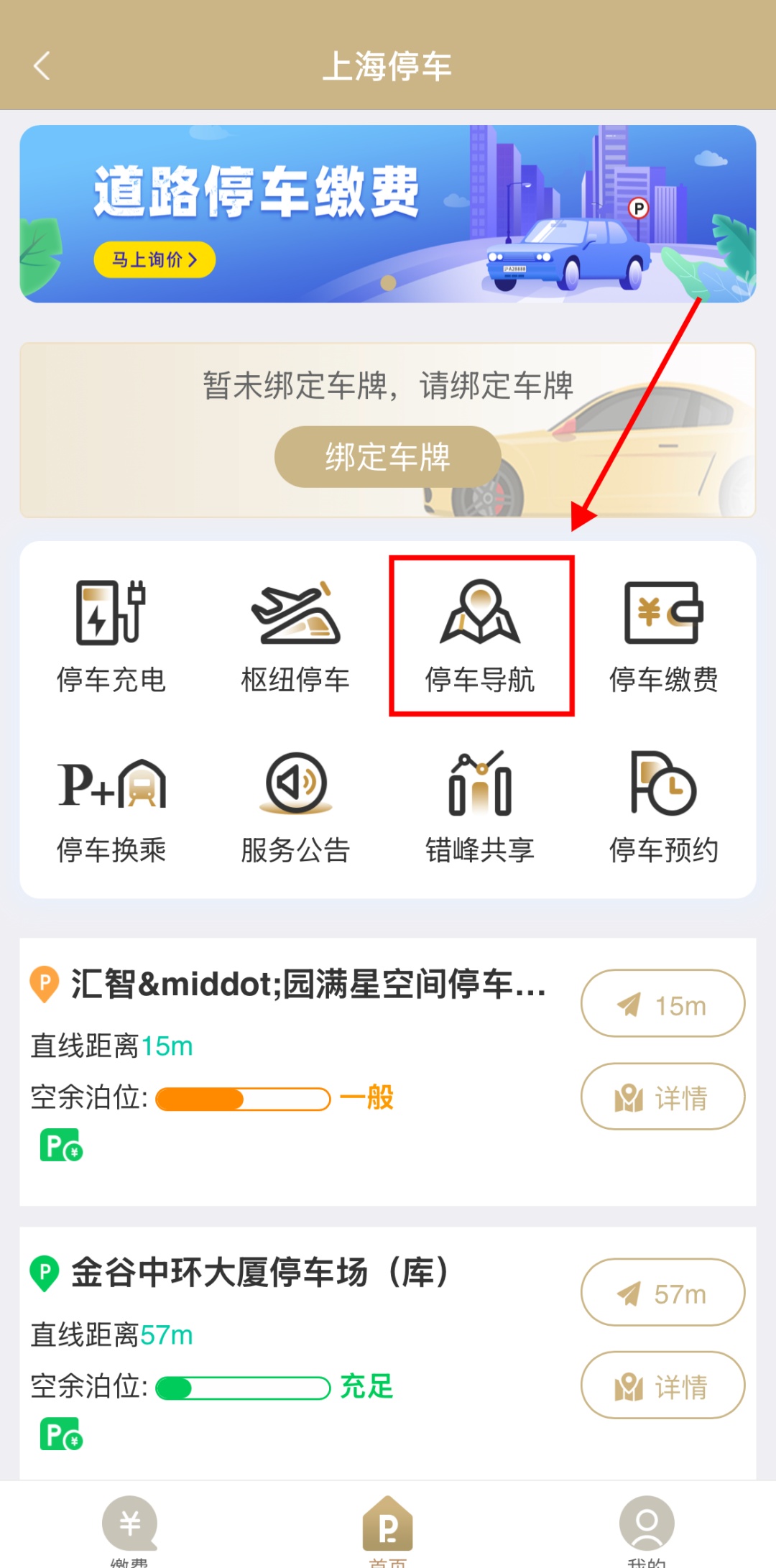Open 停车缴费 service
Viewport: 776px width, 1568px height.
663,636
